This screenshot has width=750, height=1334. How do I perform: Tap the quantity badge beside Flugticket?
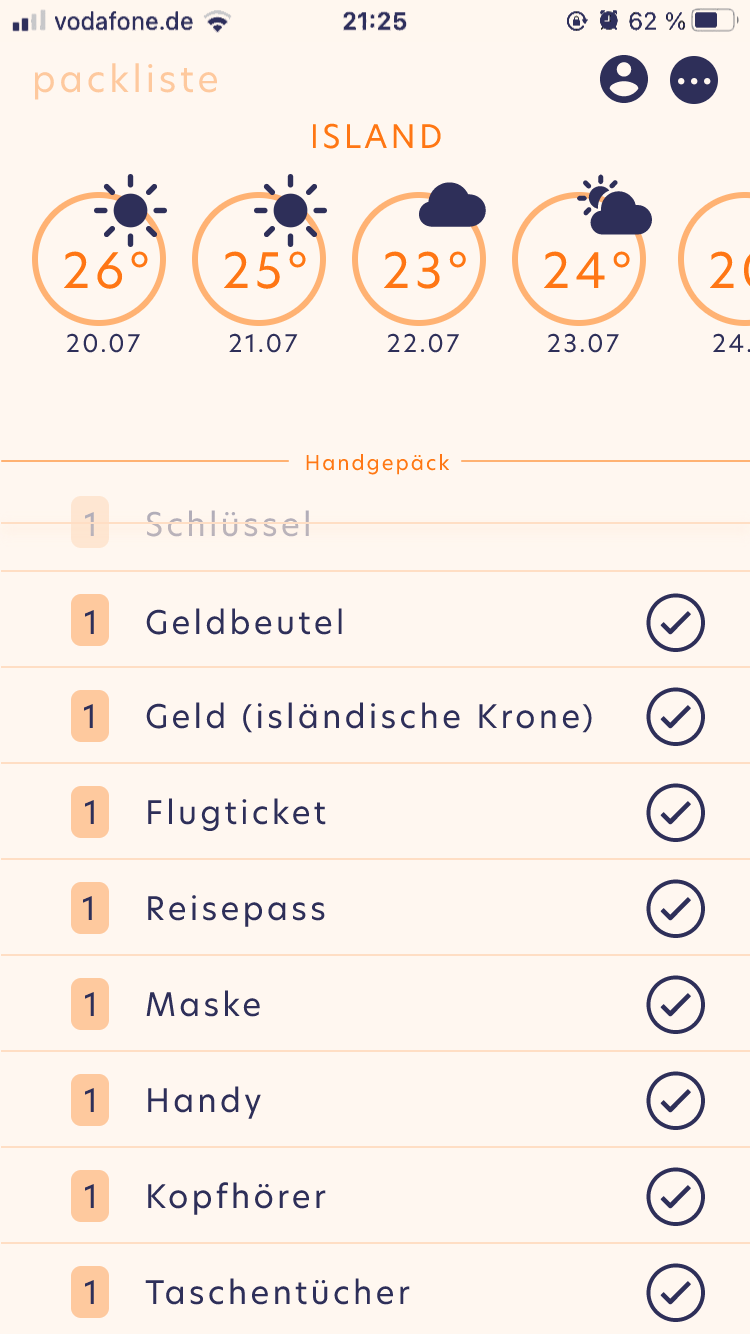click(x=90, y=813)
